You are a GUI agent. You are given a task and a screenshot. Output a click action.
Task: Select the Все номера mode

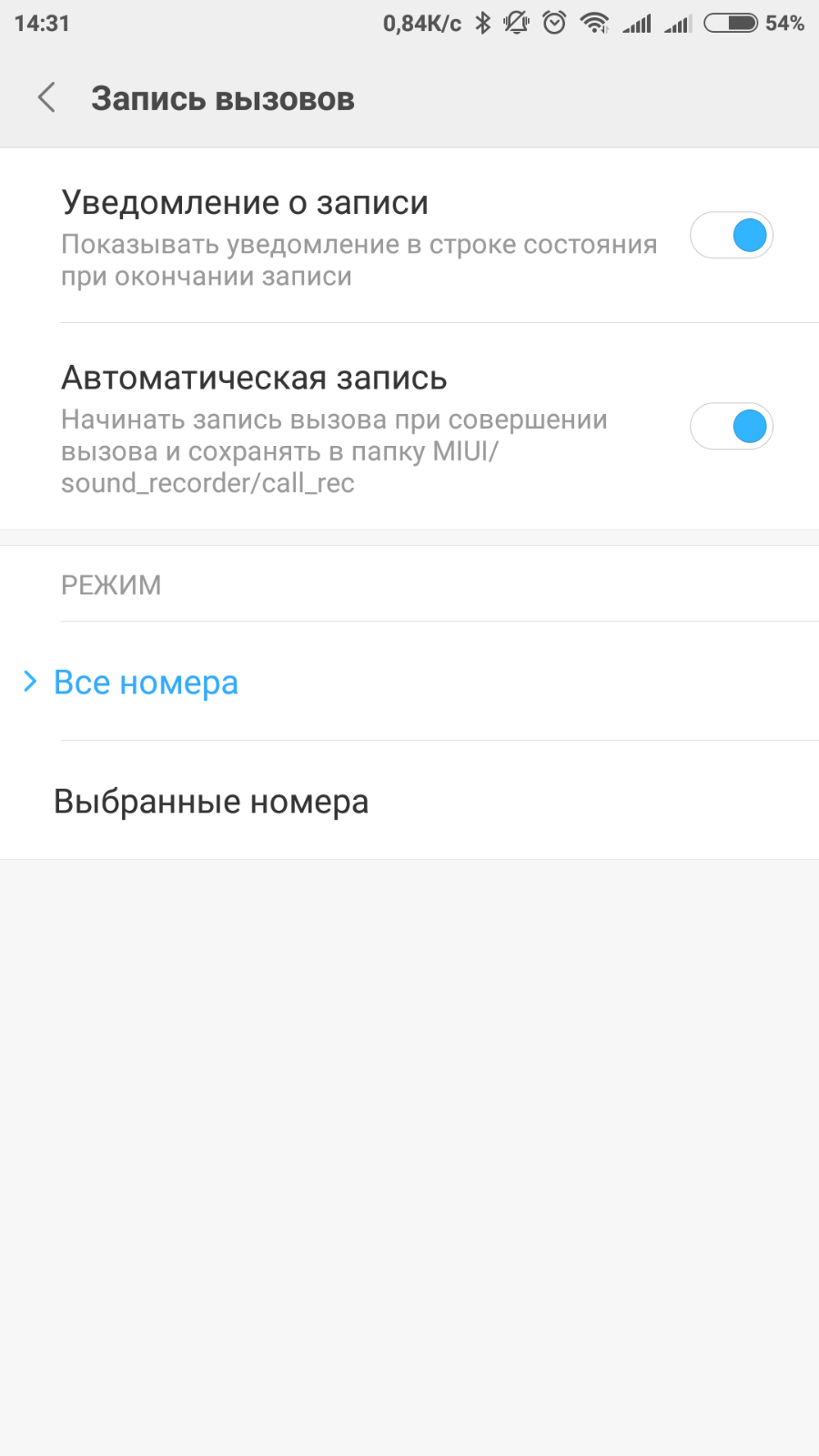(409, 682)
